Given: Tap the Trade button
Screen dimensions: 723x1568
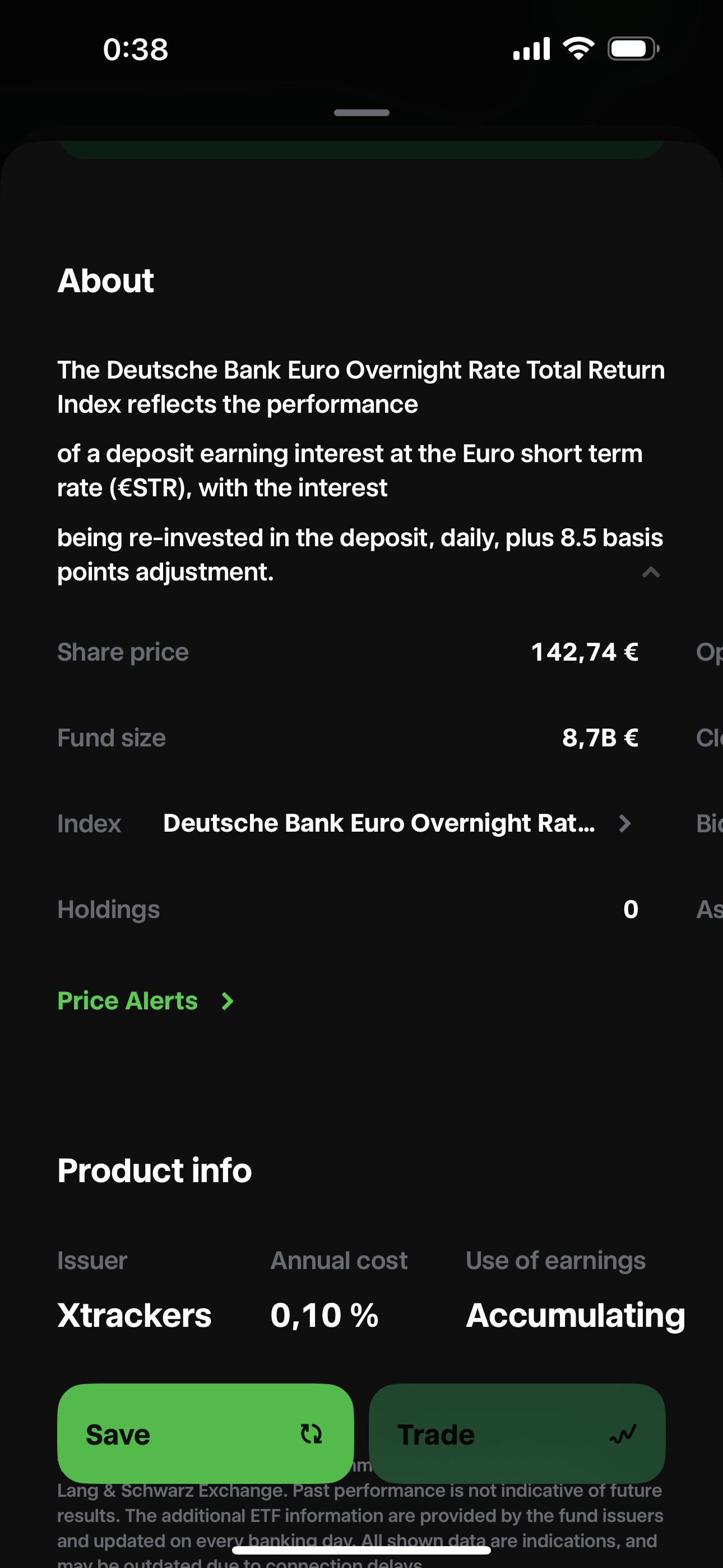Looking at the screenshot, I should pos(517,1433).
